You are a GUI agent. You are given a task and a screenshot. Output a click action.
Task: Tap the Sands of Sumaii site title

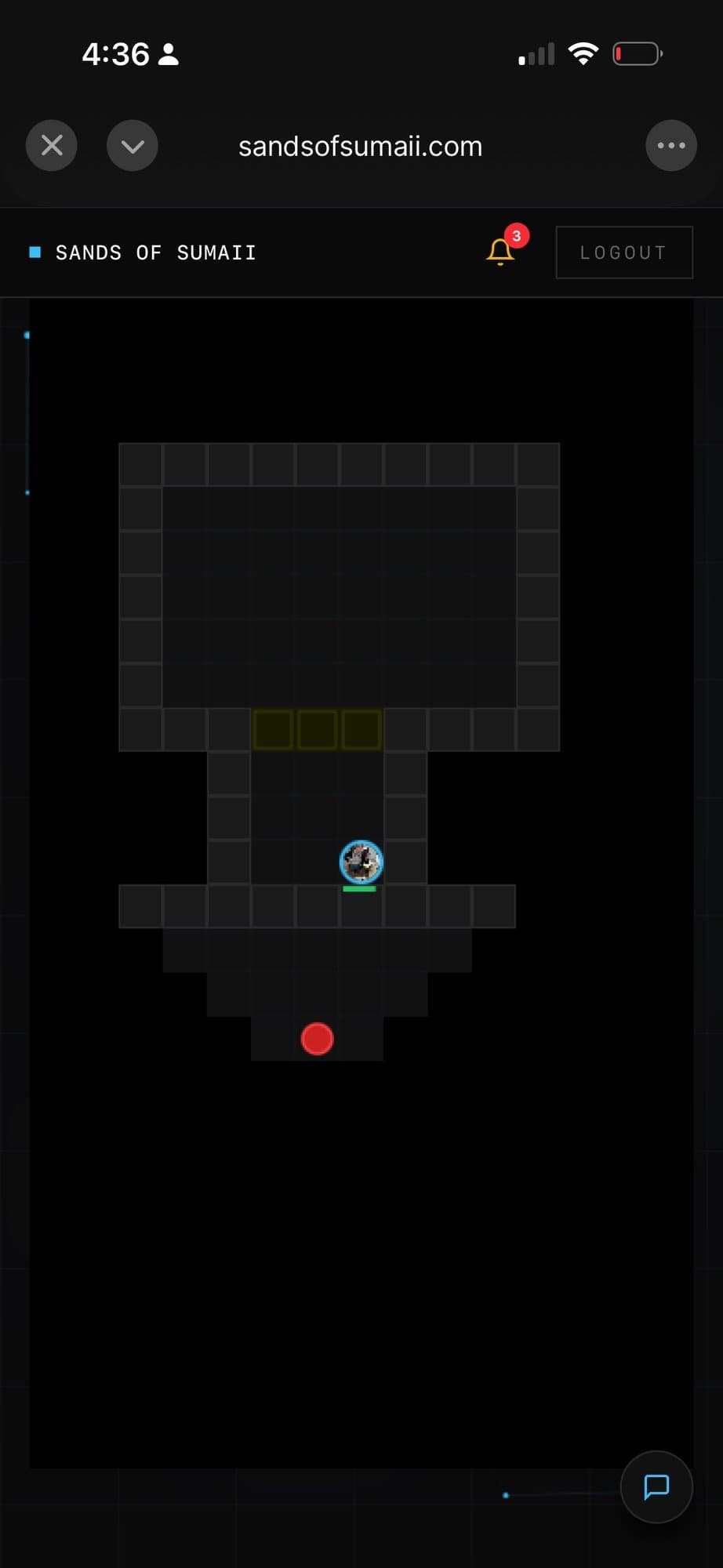(155, 252)
